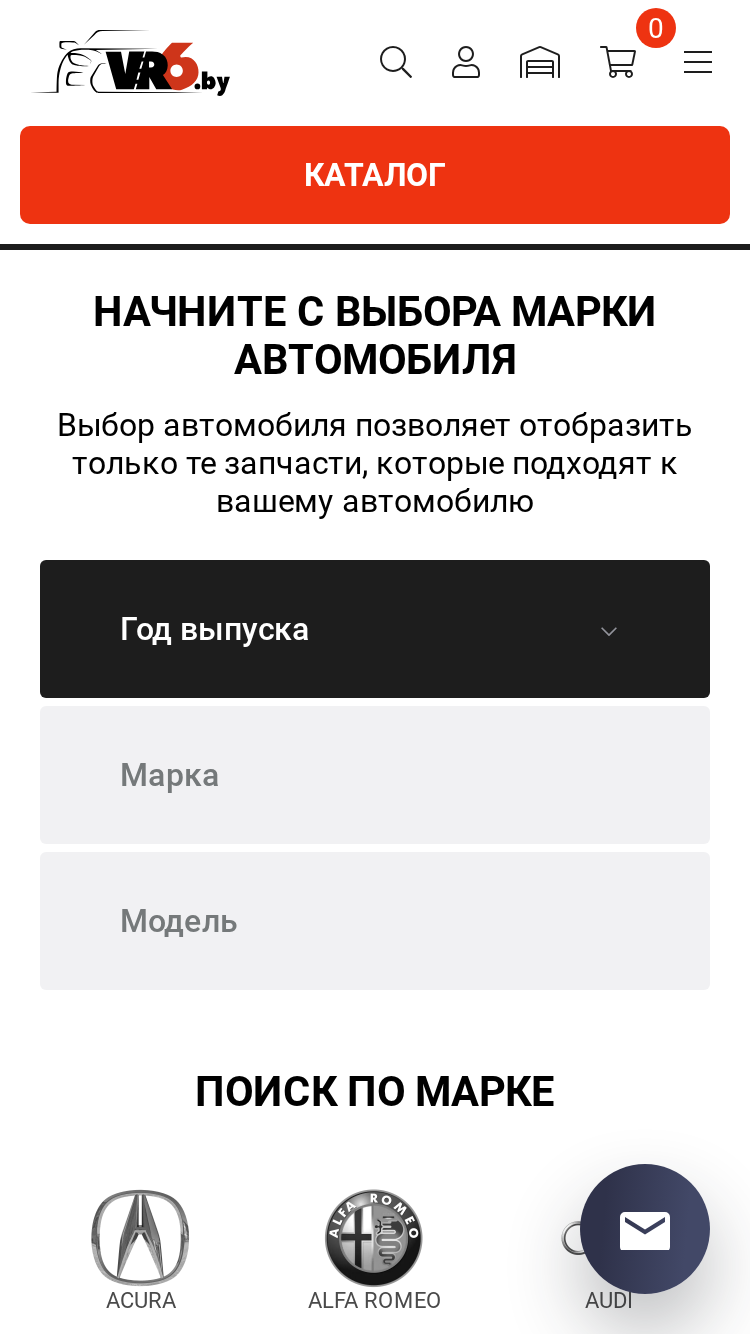Expand the Год выпуска dropdown
750x1334 pixels.
(375, 629)
